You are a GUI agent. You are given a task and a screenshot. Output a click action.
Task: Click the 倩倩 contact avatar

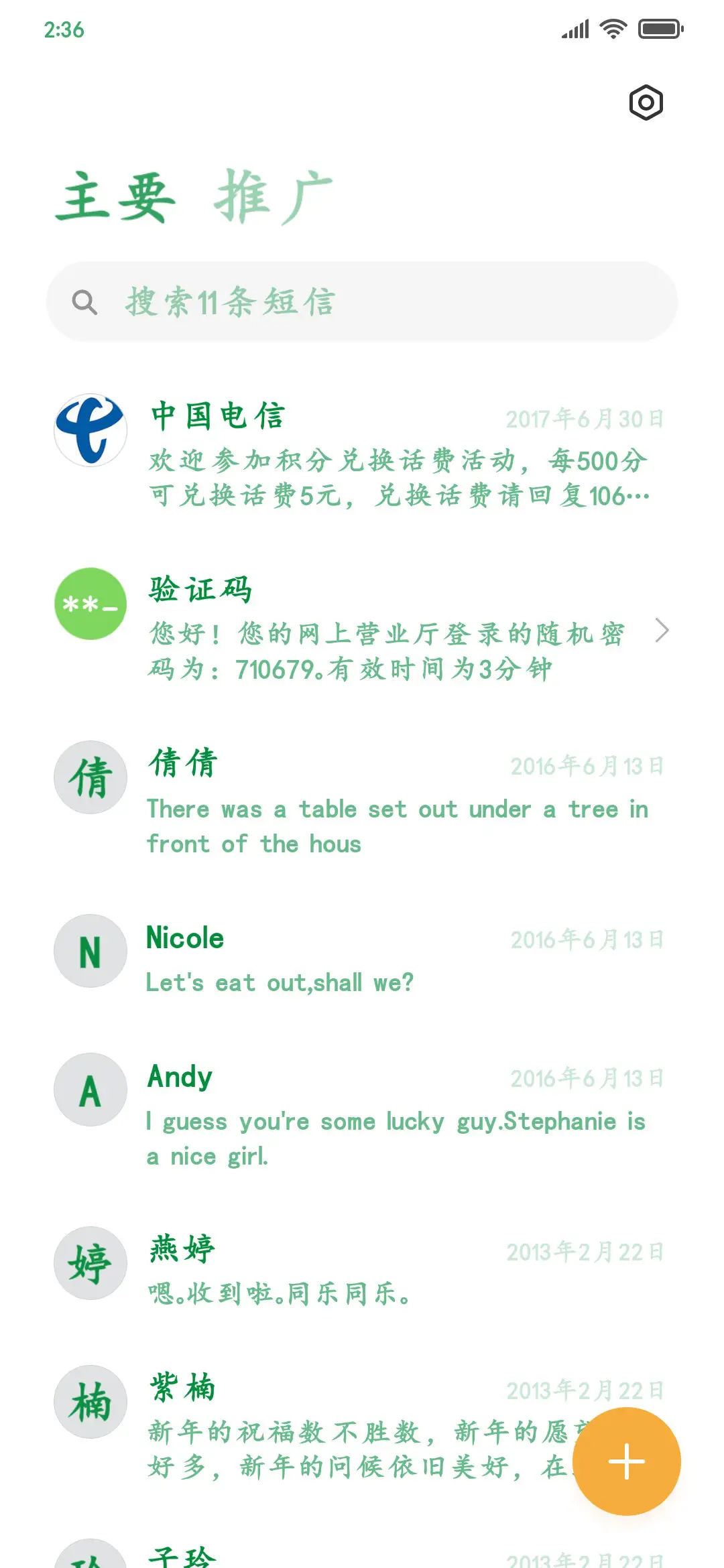[x=90, y=777]
